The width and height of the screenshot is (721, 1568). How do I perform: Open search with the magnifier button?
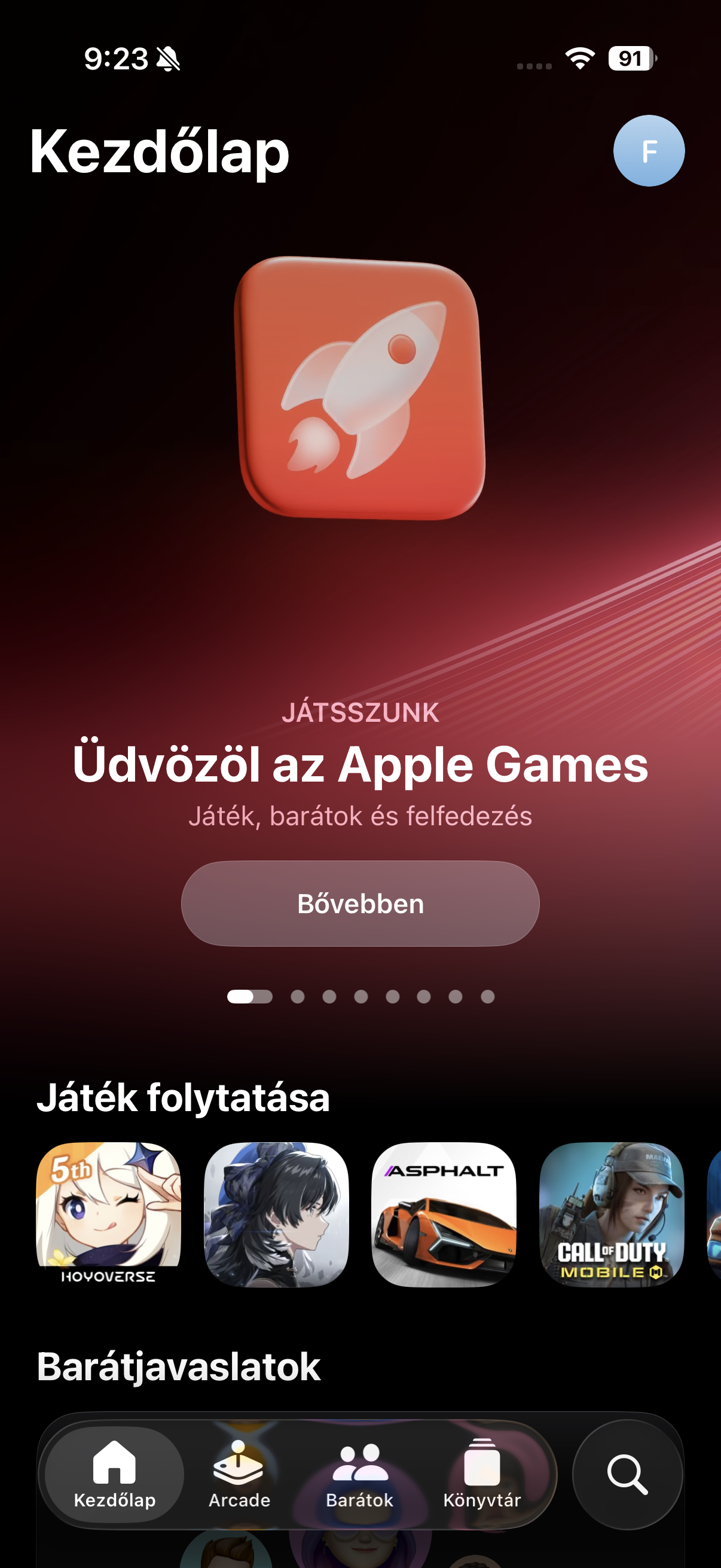pos(627,1474)
